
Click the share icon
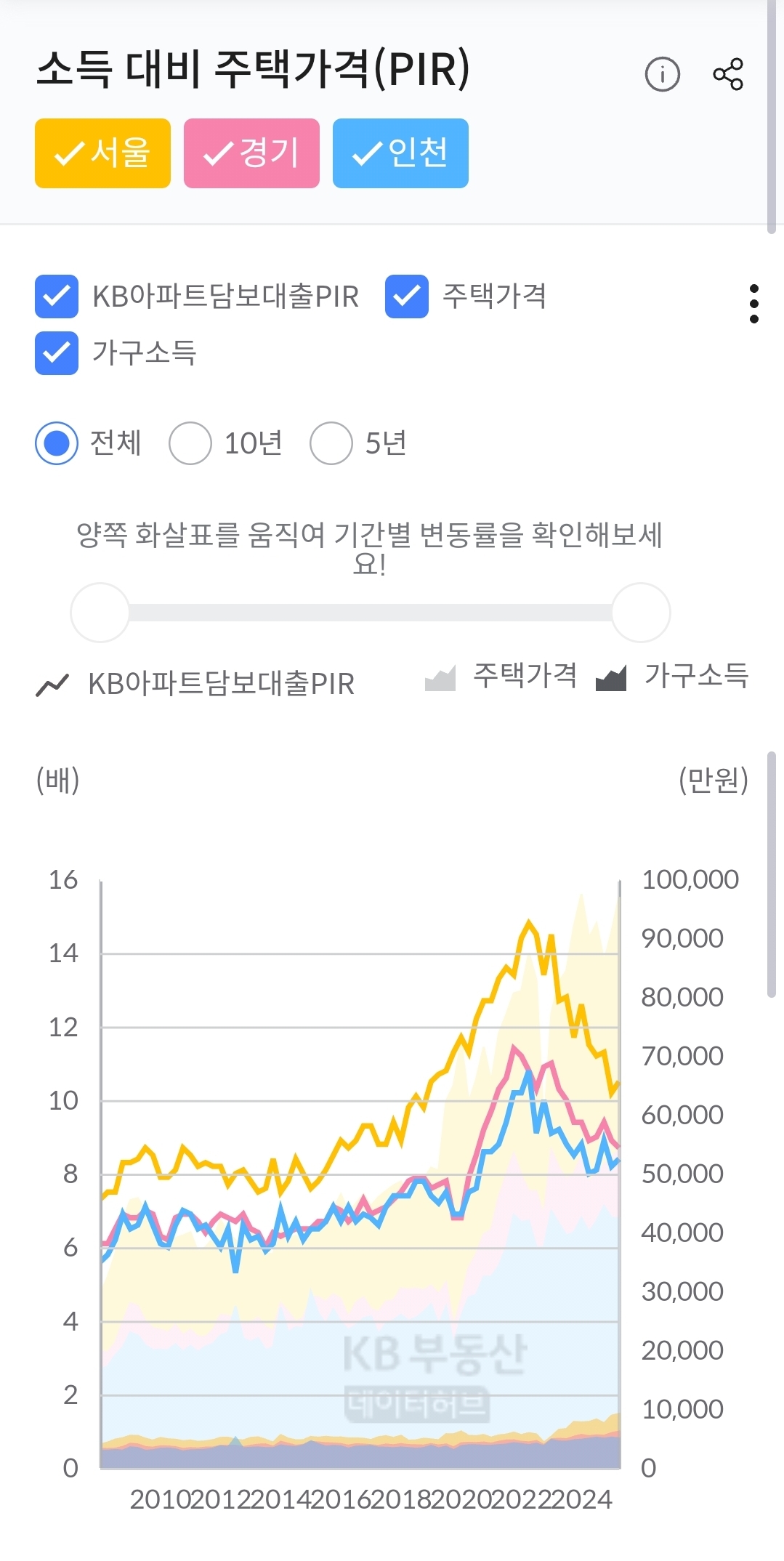click(x=729, y=73)
